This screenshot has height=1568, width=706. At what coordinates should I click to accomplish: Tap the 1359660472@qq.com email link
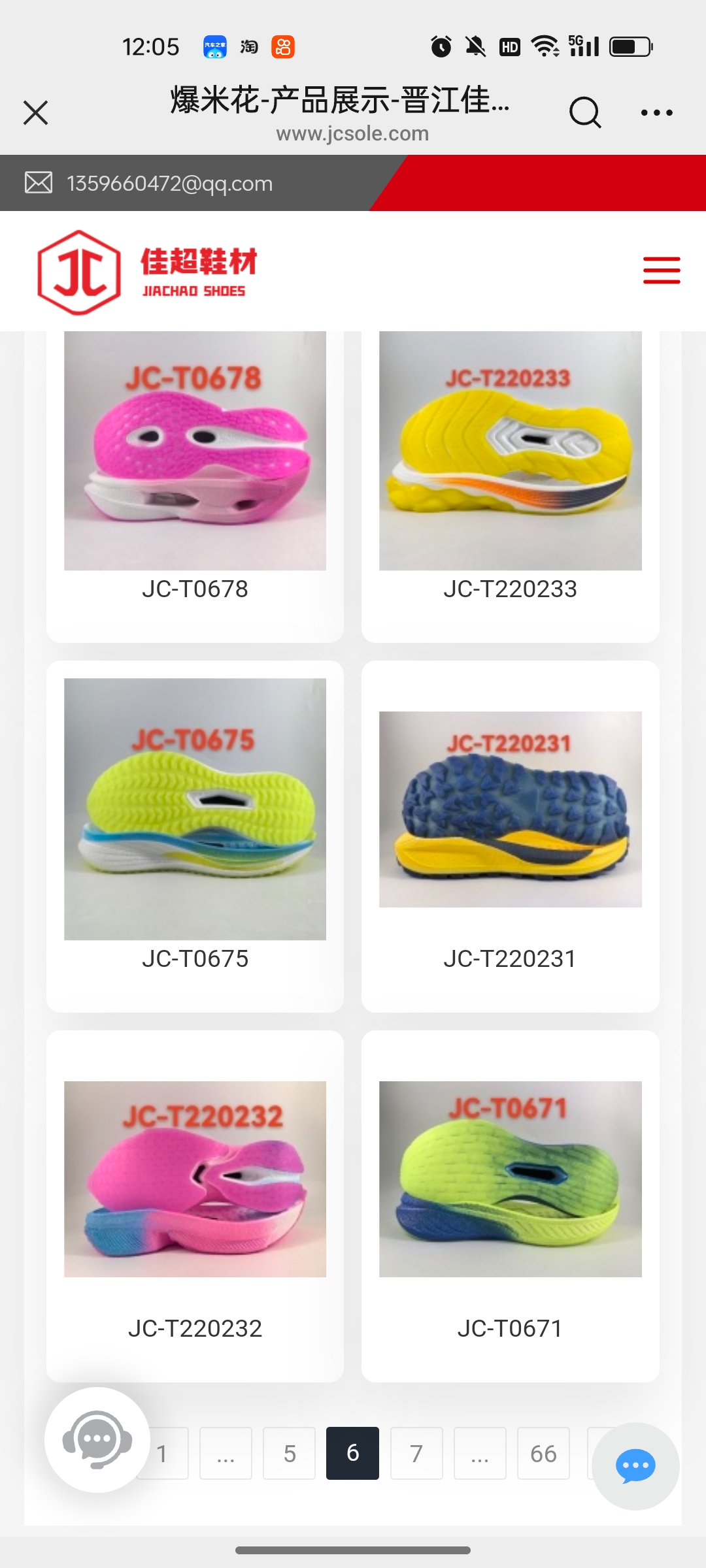coord(169,184)
